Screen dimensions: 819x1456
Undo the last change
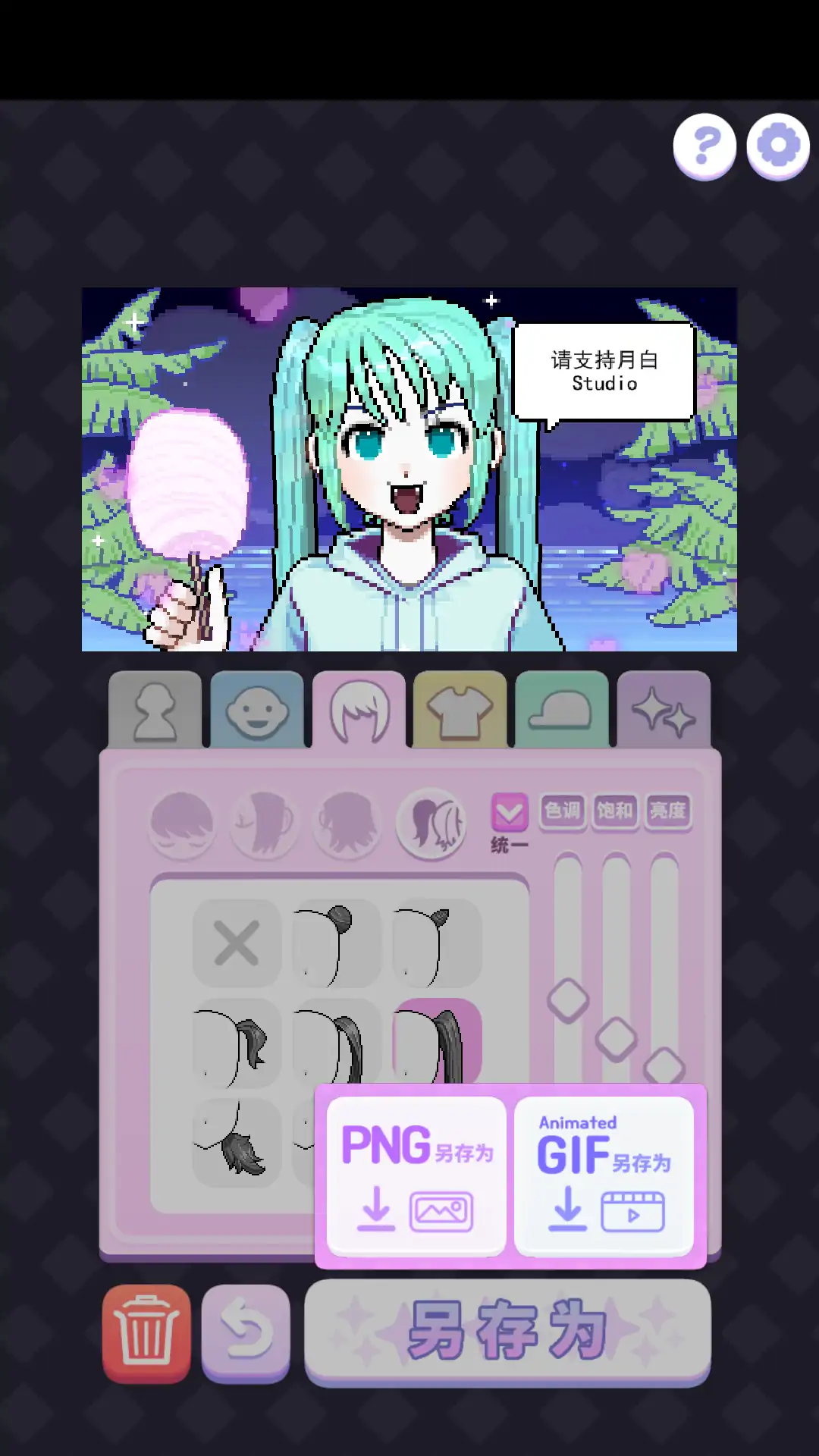pos(246,1331)
